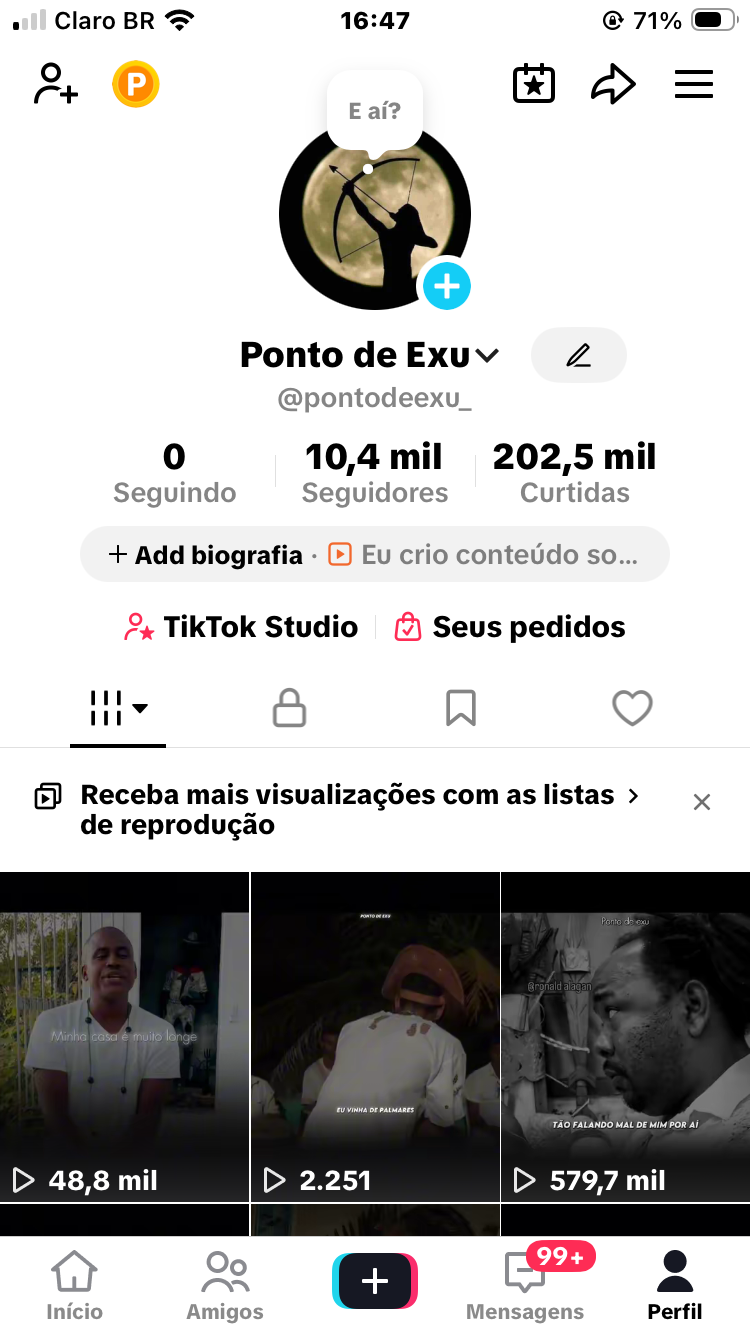The width and height of the screenshot is (750, 1334).
Task: Open the hamburger menu
Action: click(694, 84)
